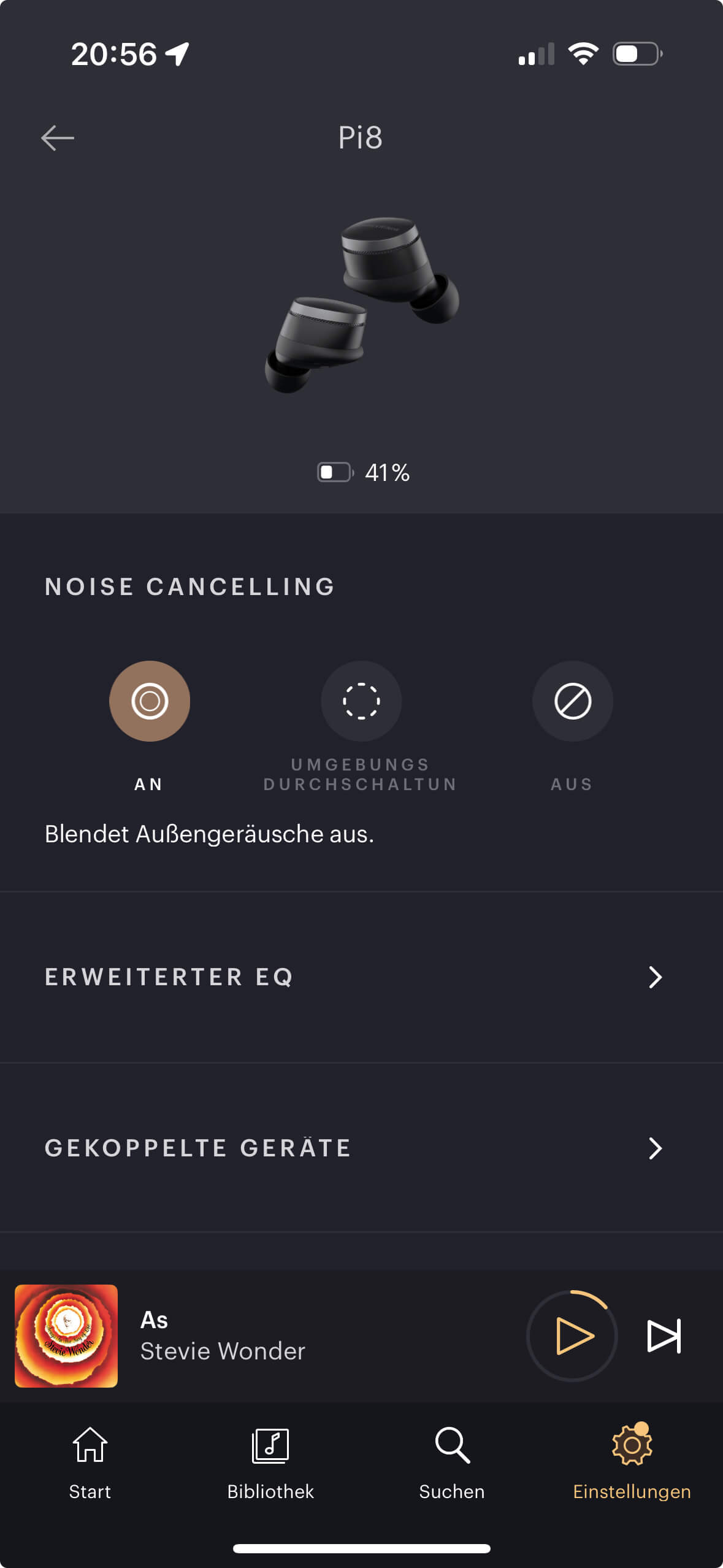Open the Einstellungen tab
Viewport: 723px width, 1568px height.
pyautogui.click(x=632, y=1463)
